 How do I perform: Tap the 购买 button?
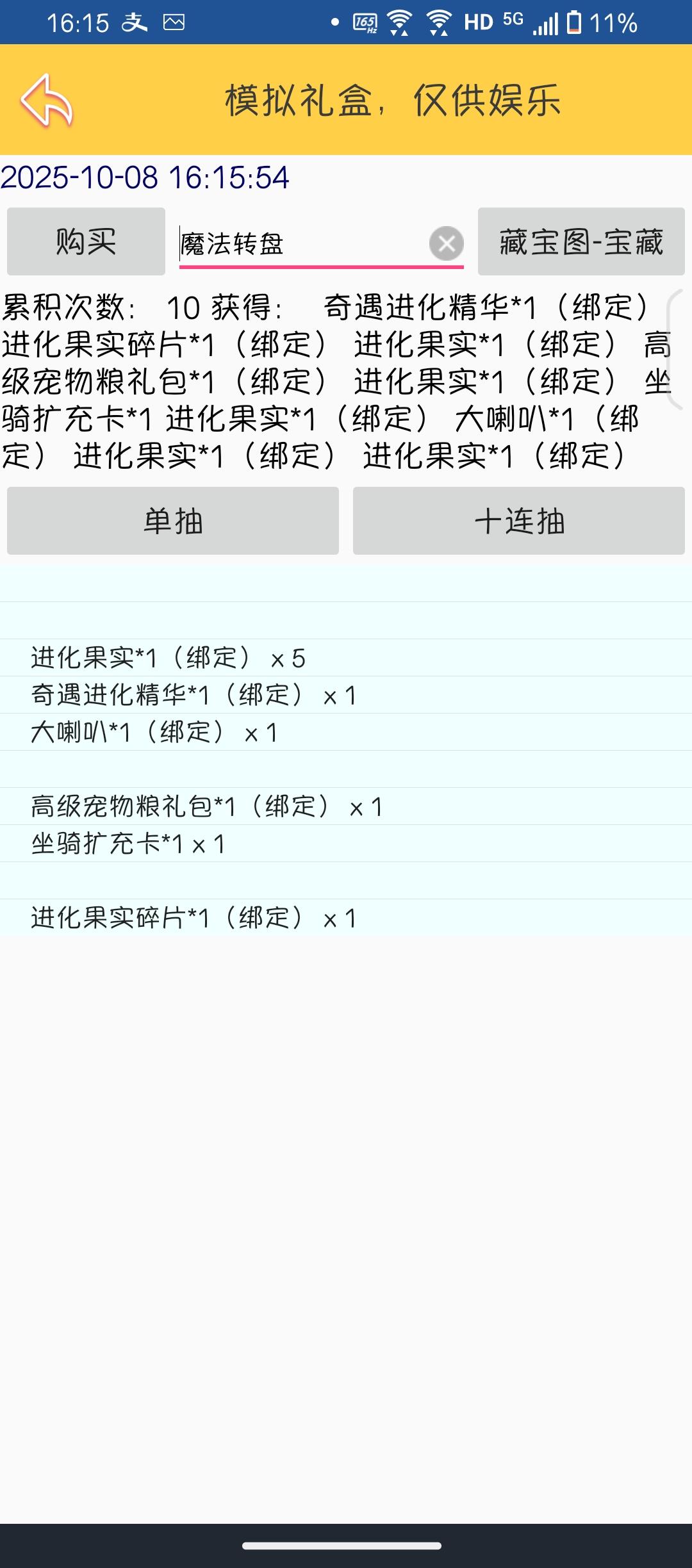[x=86, y=241]
